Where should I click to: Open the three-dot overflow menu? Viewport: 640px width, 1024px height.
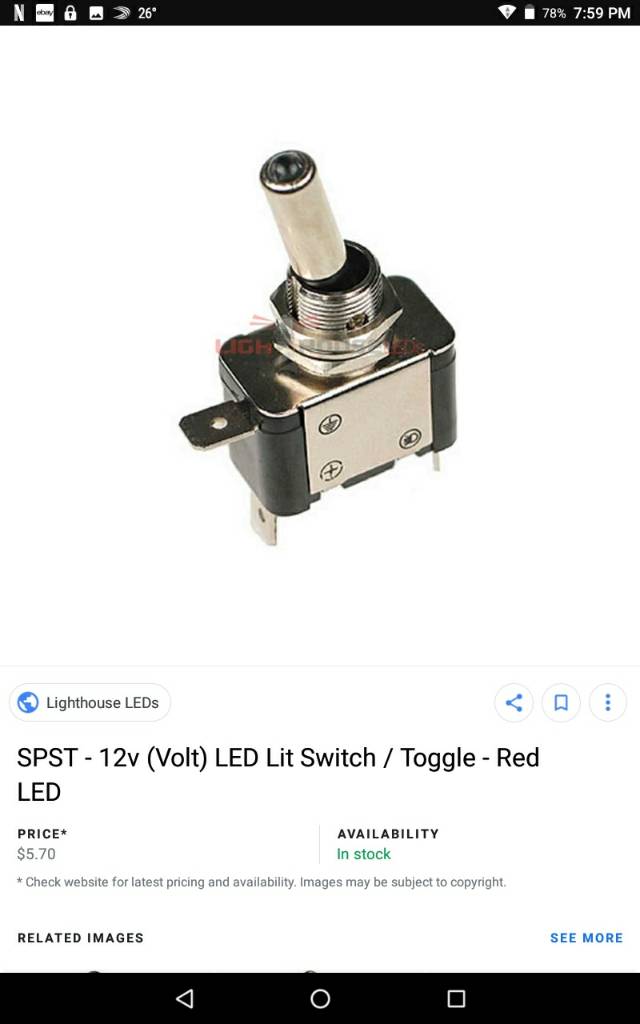coord(608,703)
